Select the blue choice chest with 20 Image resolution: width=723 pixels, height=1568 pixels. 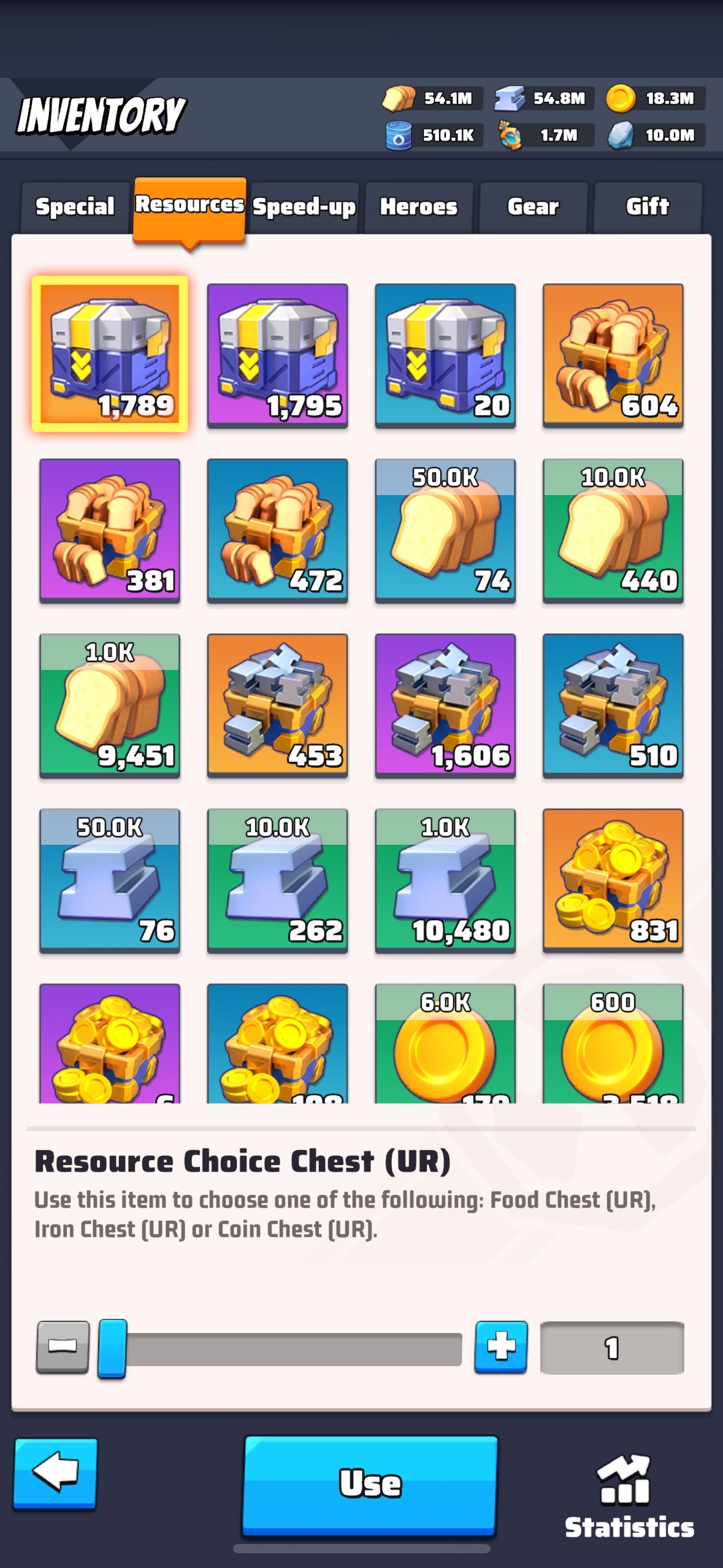point(445,355)
